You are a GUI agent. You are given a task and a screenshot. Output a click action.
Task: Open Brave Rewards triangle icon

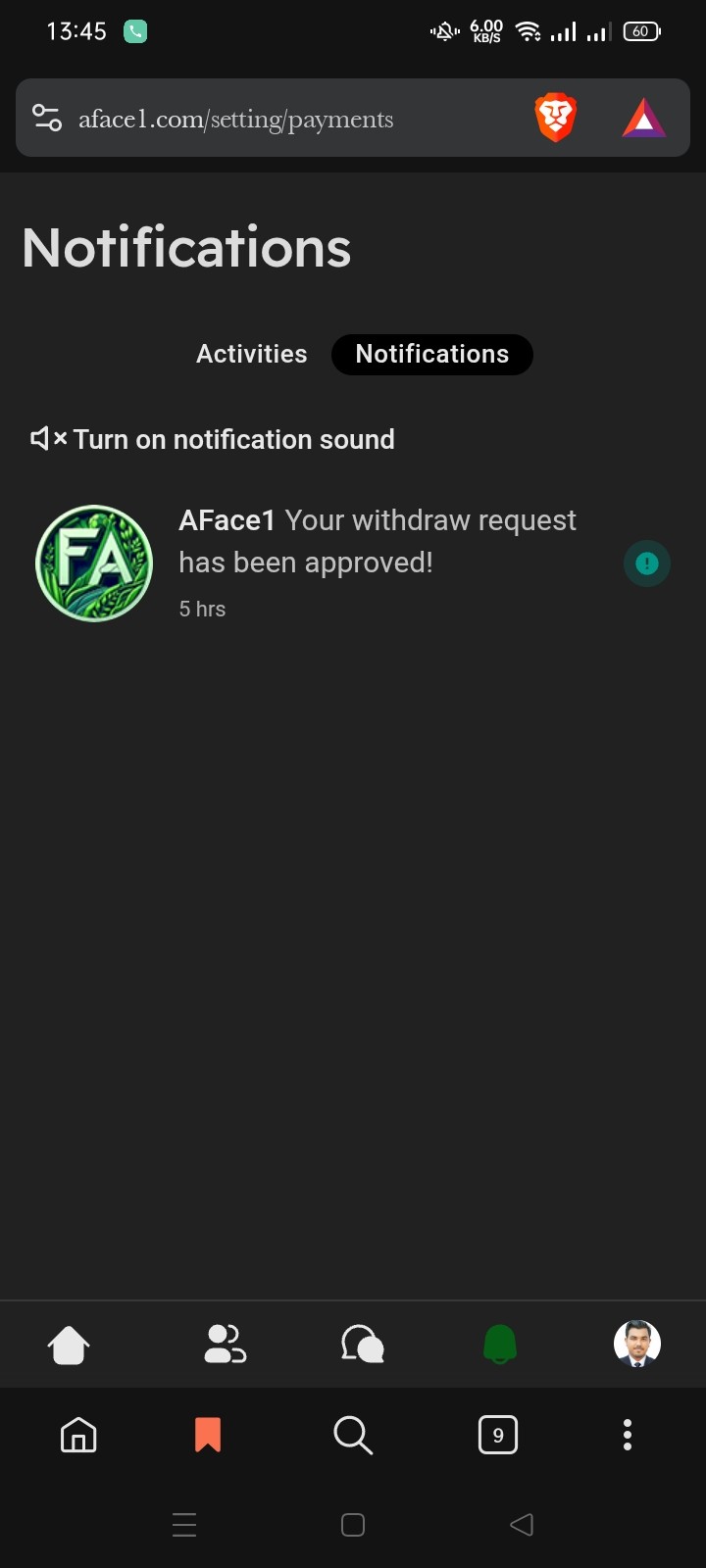coord(644,119)
